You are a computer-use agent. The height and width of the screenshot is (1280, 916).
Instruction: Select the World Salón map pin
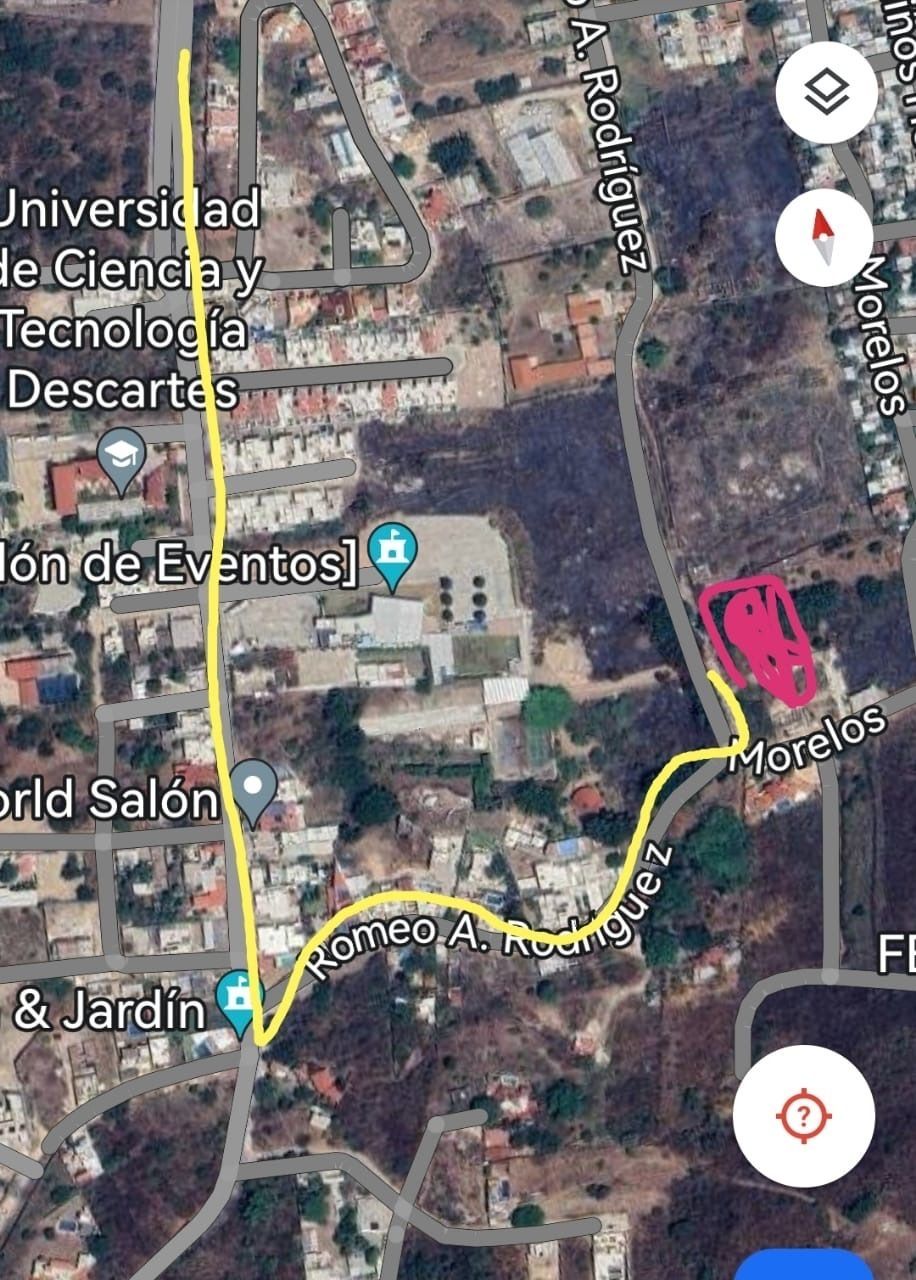pos(254,792)
